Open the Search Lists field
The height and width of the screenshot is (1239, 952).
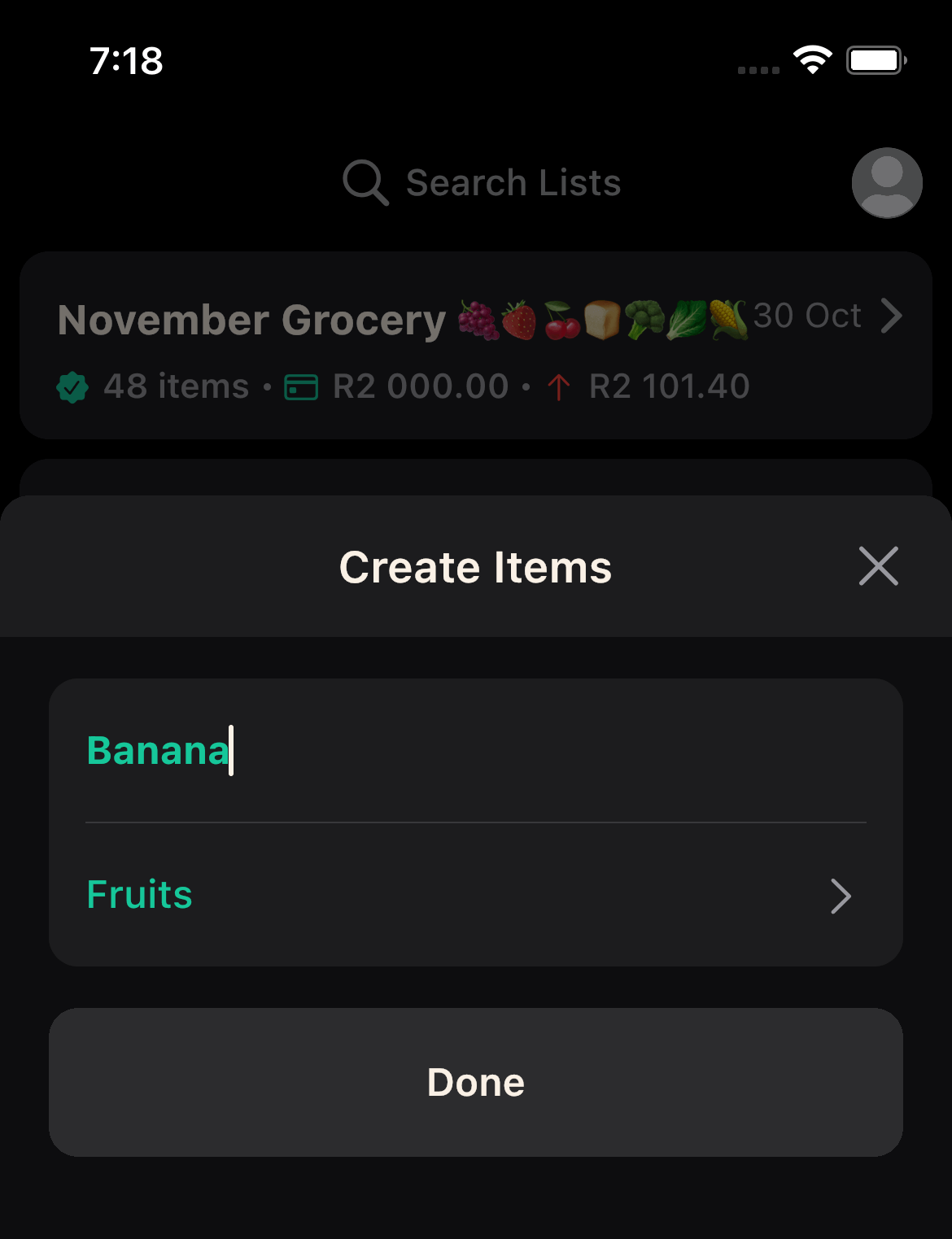[482, 182]
